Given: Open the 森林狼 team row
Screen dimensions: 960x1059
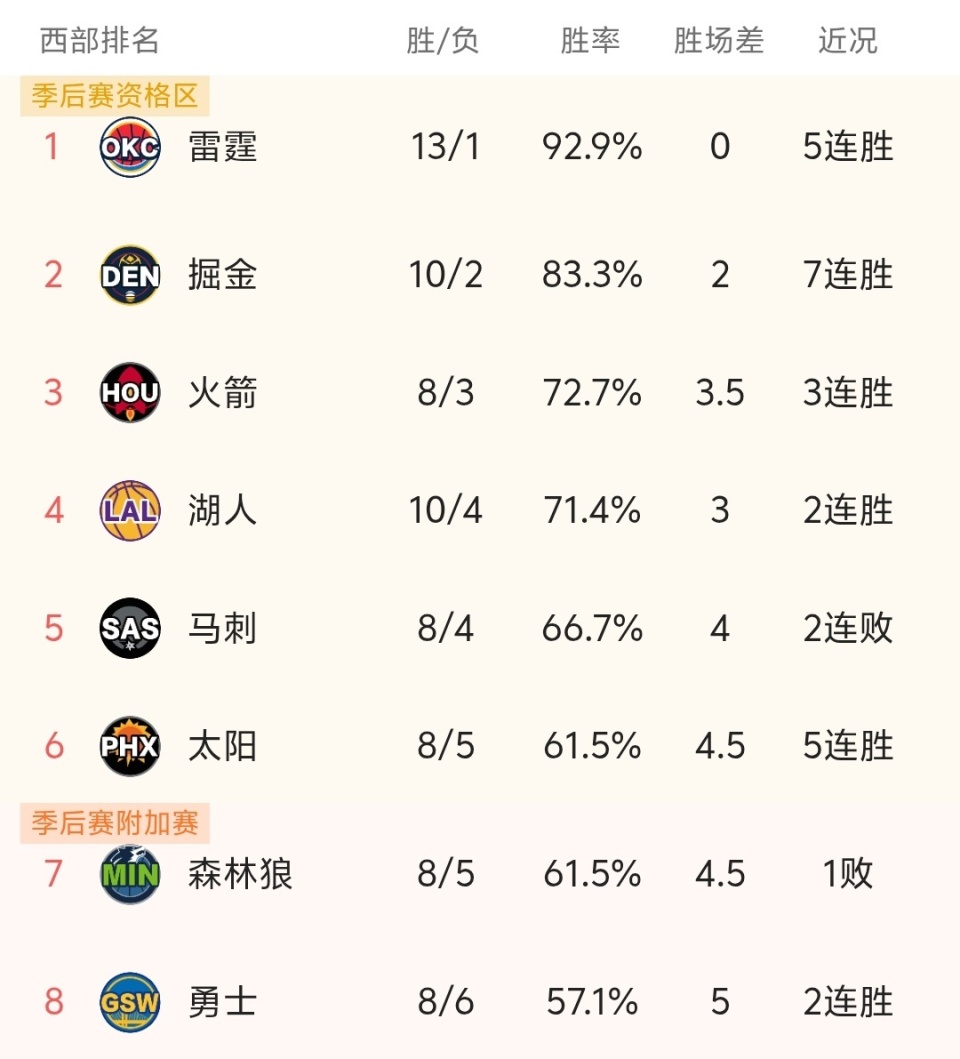Looking at the screenshot, I should (x=240, y=874).
